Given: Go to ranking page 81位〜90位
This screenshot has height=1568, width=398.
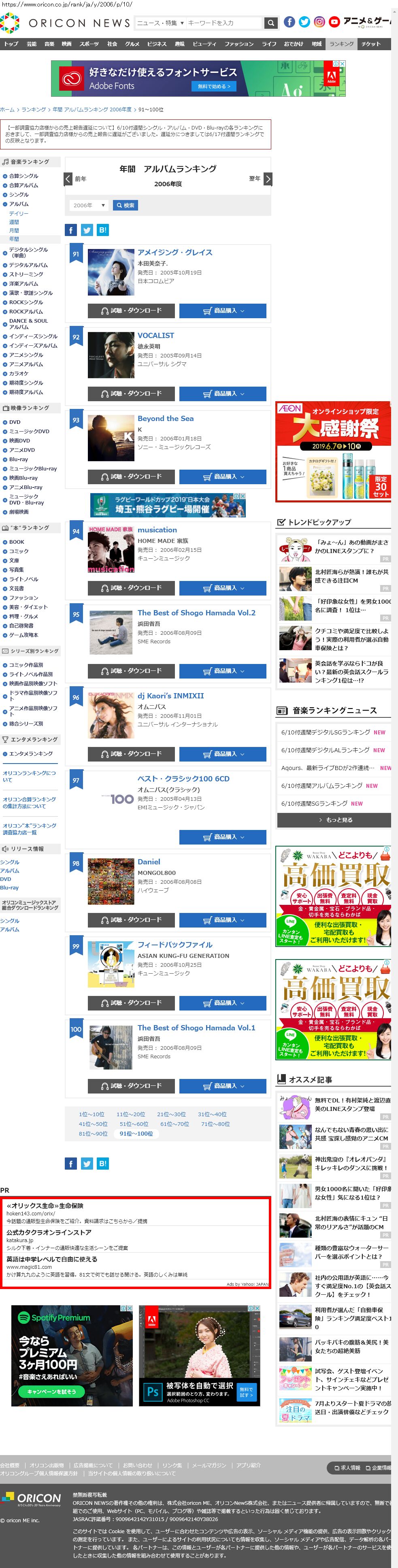Looking at the screenshot, I should click(93, 1134).
